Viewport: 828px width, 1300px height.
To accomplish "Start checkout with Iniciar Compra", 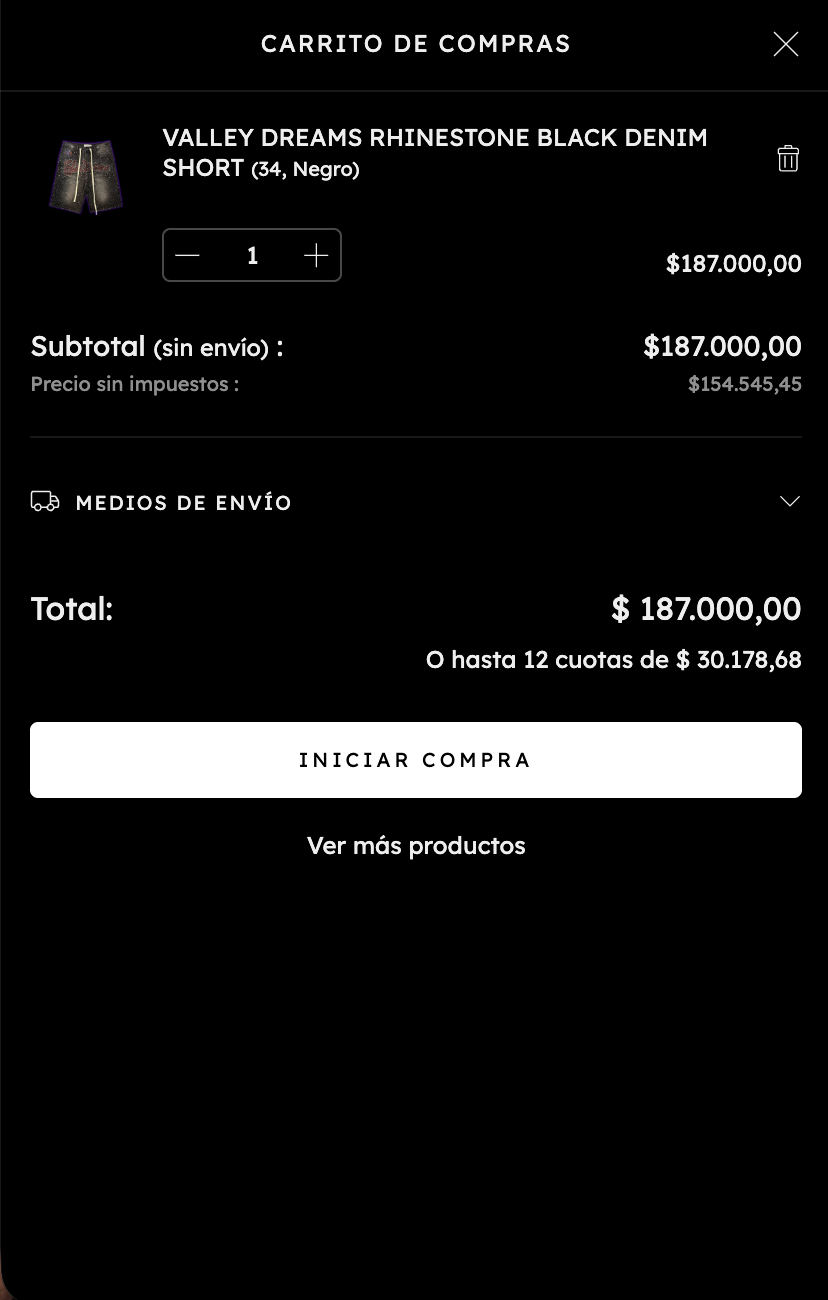I will click(416, 760).
